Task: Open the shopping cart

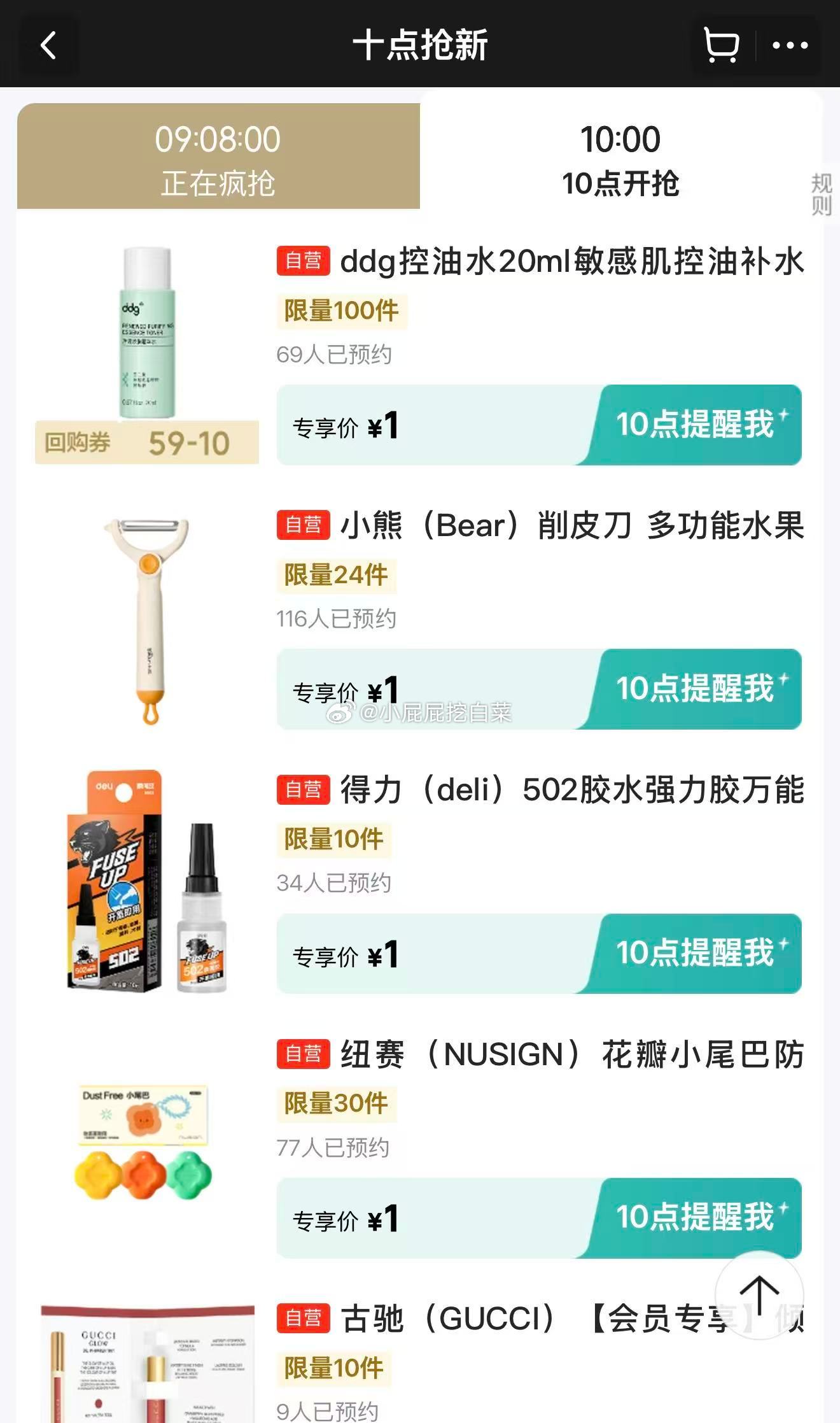Action: [721, 45]
